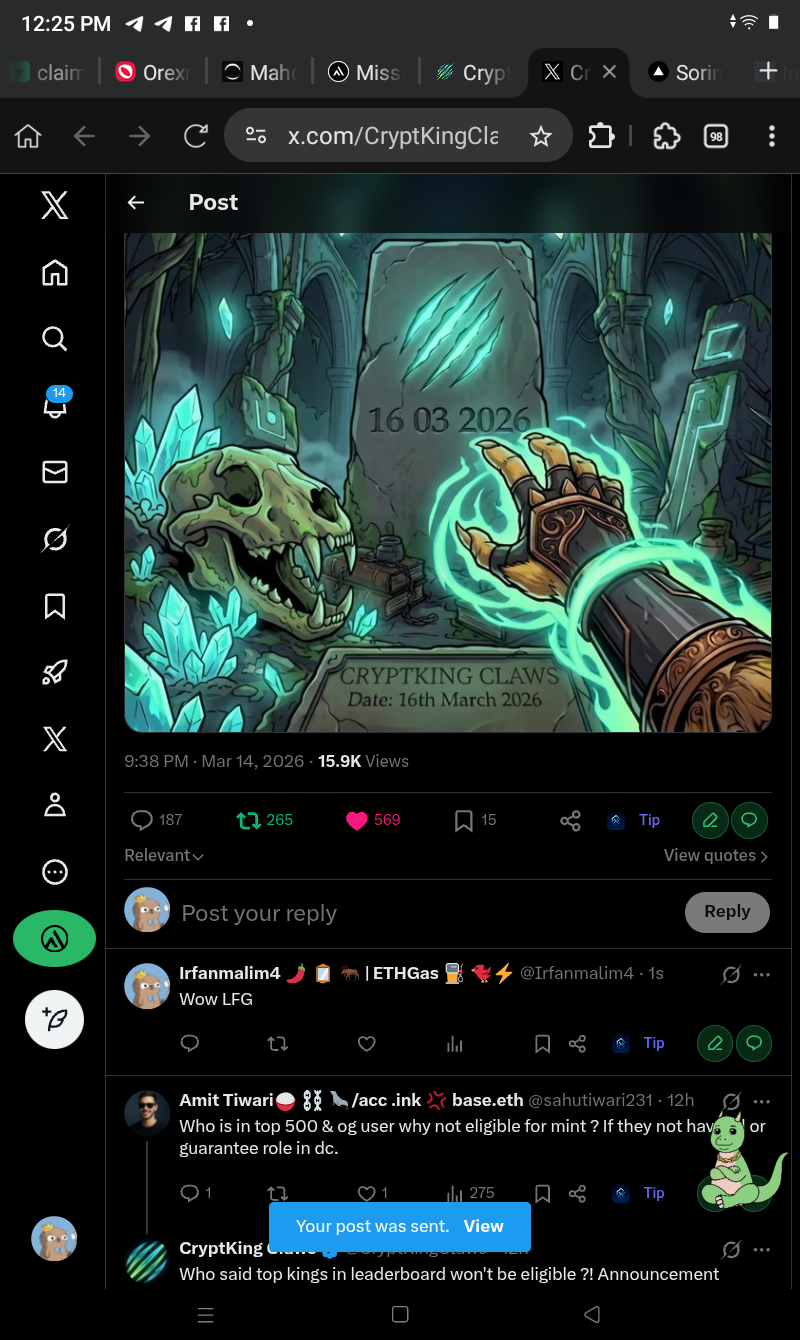
Task: Repost the post with 265 reposts
Action: pyautogui.click(x=247, y=820)
